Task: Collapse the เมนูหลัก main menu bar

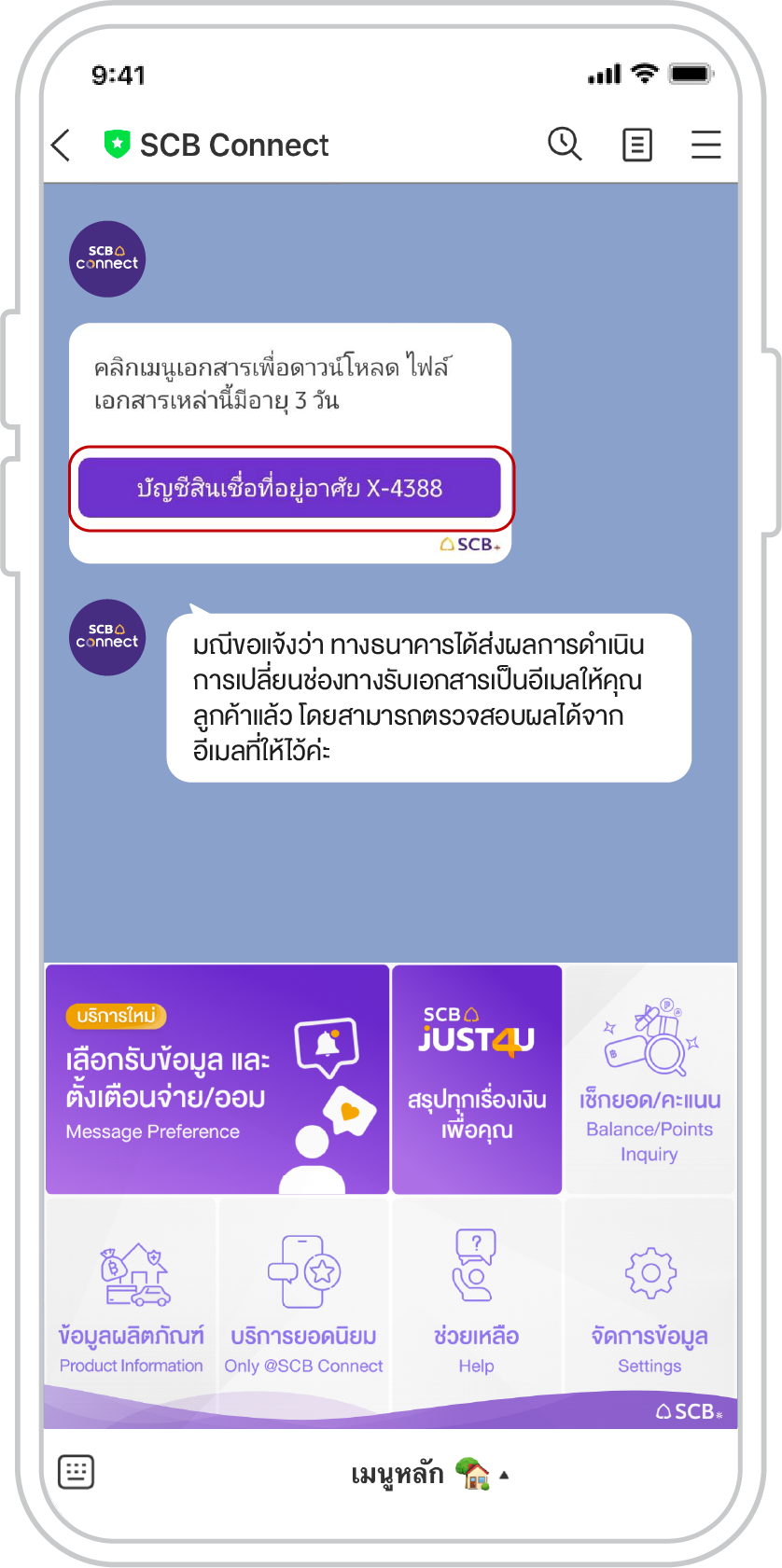Action: pos(429,1475)
